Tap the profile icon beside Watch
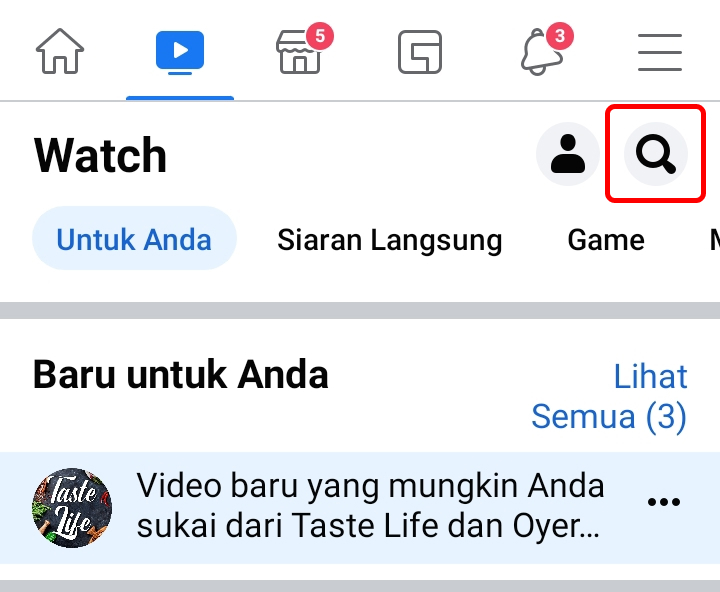The width and height of the screenshot is (720, 592). [x=568, y=155]
